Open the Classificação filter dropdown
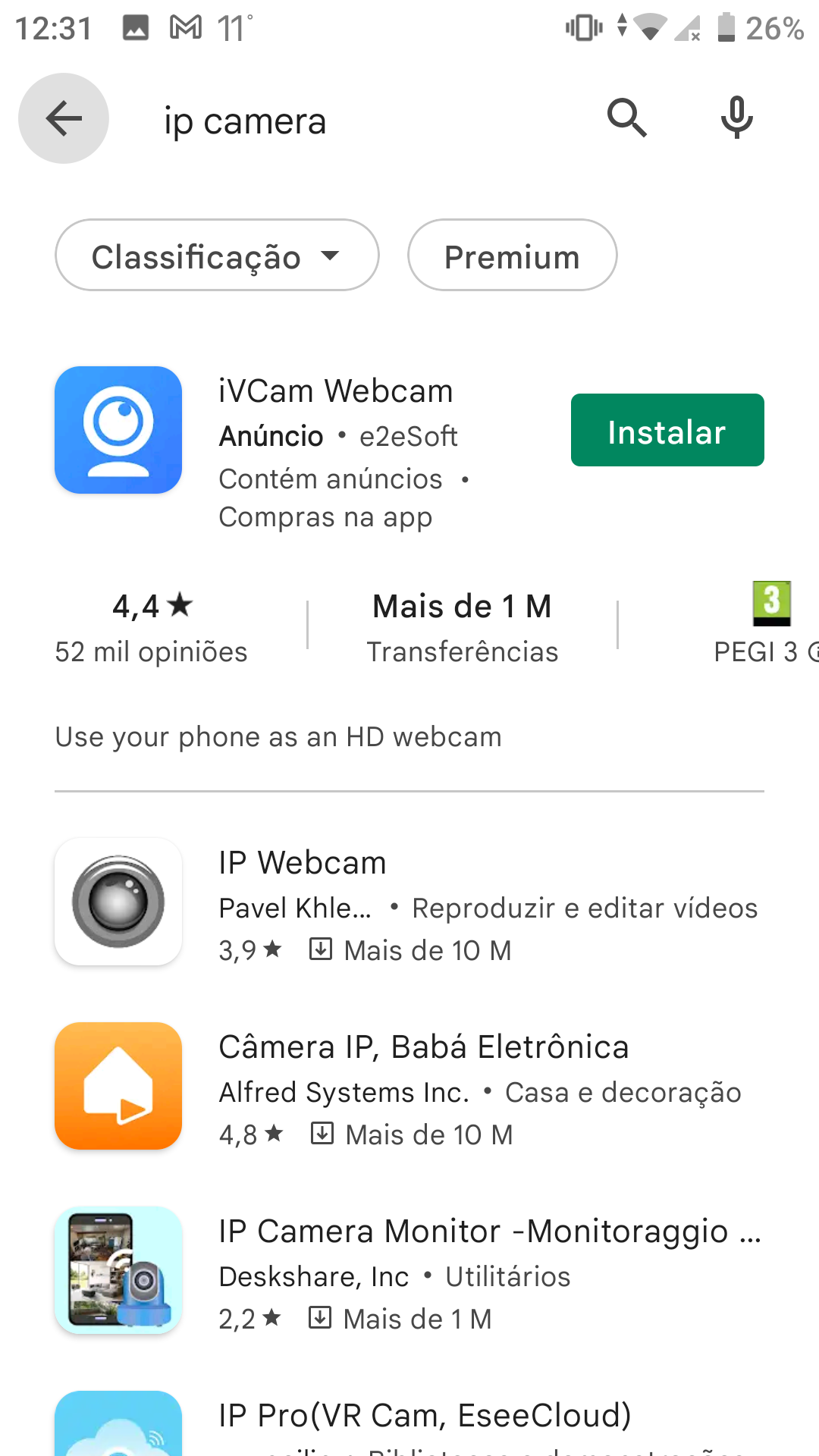The width and height of the screenshot is (819, 1456). point(216,256)
